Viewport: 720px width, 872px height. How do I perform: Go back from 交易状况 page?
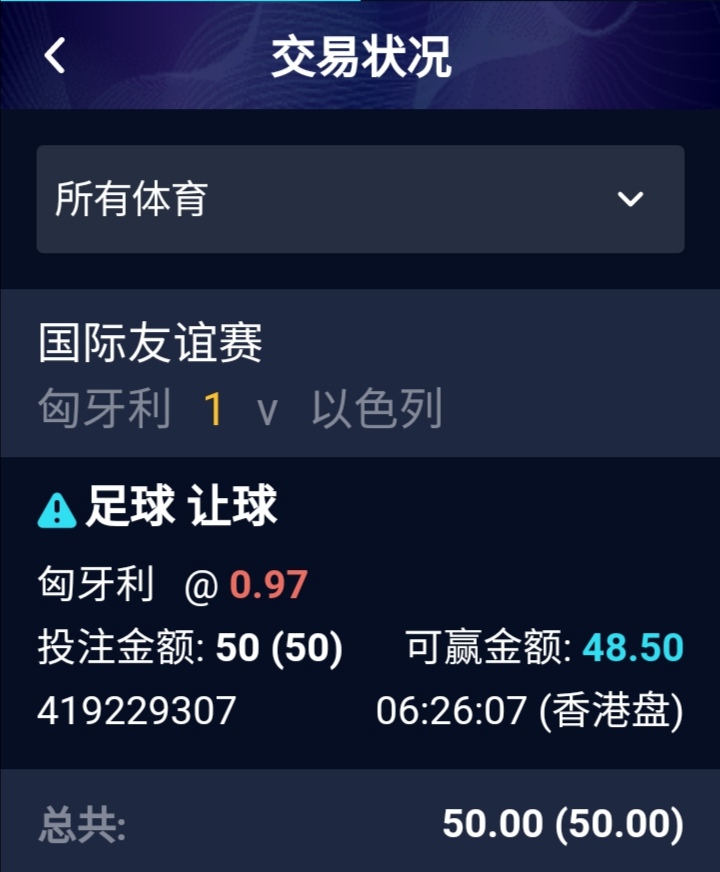click(x=55, y=56)
